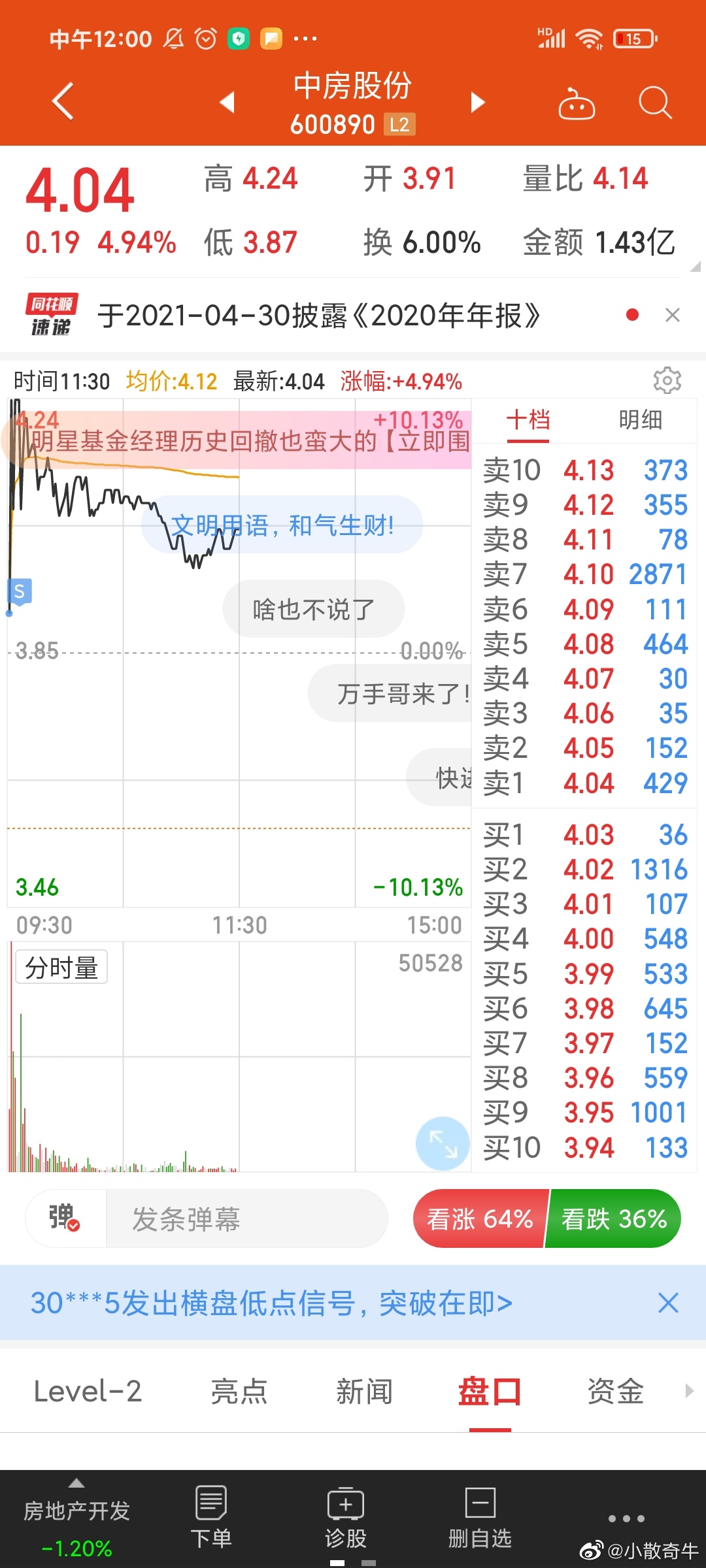Vote 看涨 on this stock
Image resolution: width=706 pixels, height=1568 pixels.
tap(480, 1218)
